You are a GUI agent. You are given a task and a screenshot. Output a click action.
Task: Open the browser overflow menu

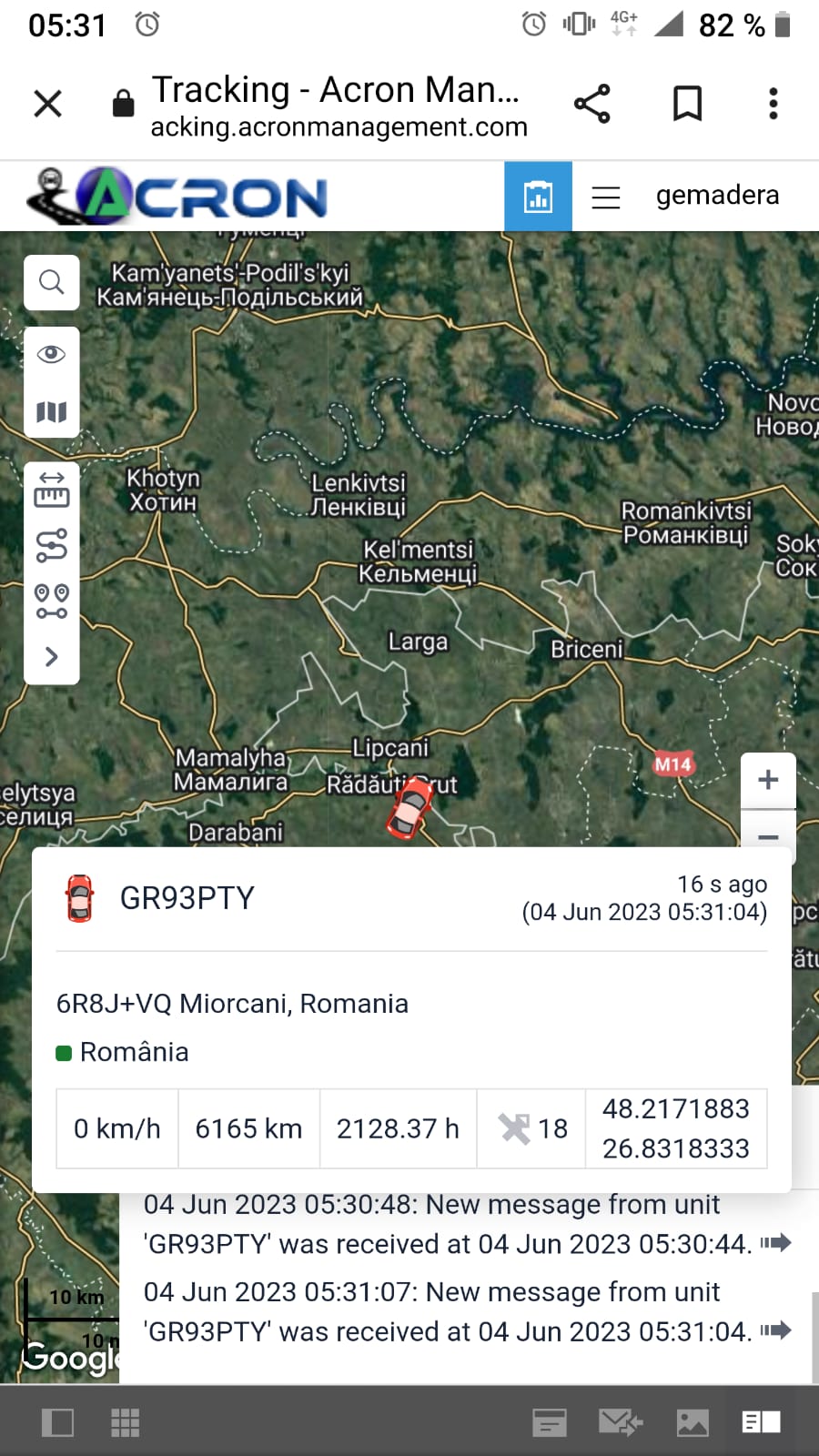tap(773, 104)
